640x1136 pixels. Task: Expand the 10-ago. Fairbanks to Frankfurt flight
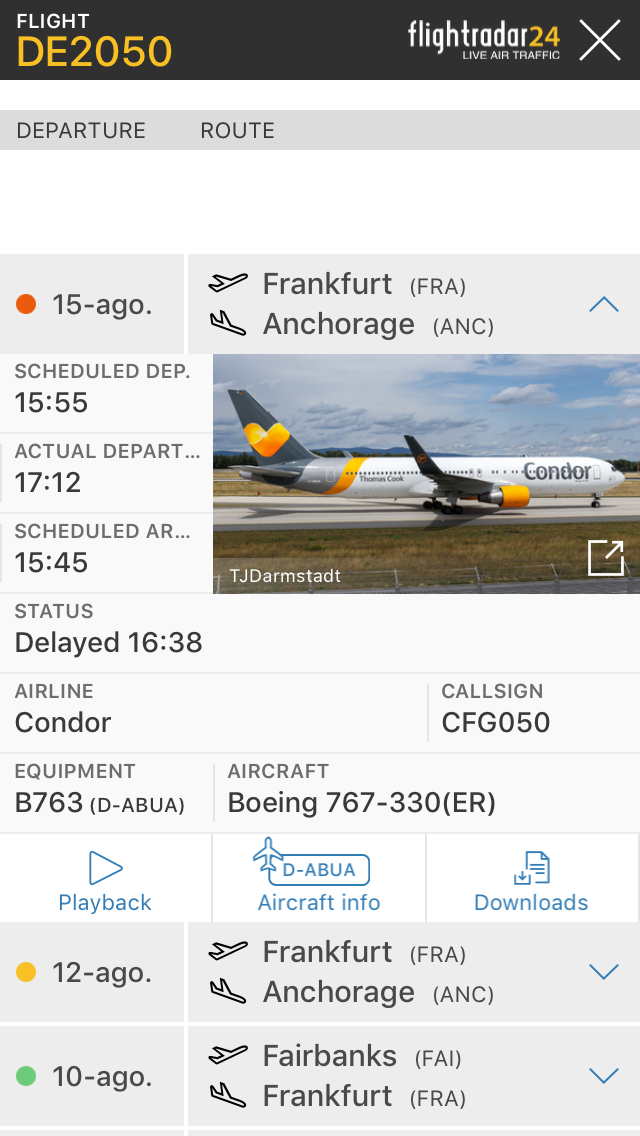604,1076
